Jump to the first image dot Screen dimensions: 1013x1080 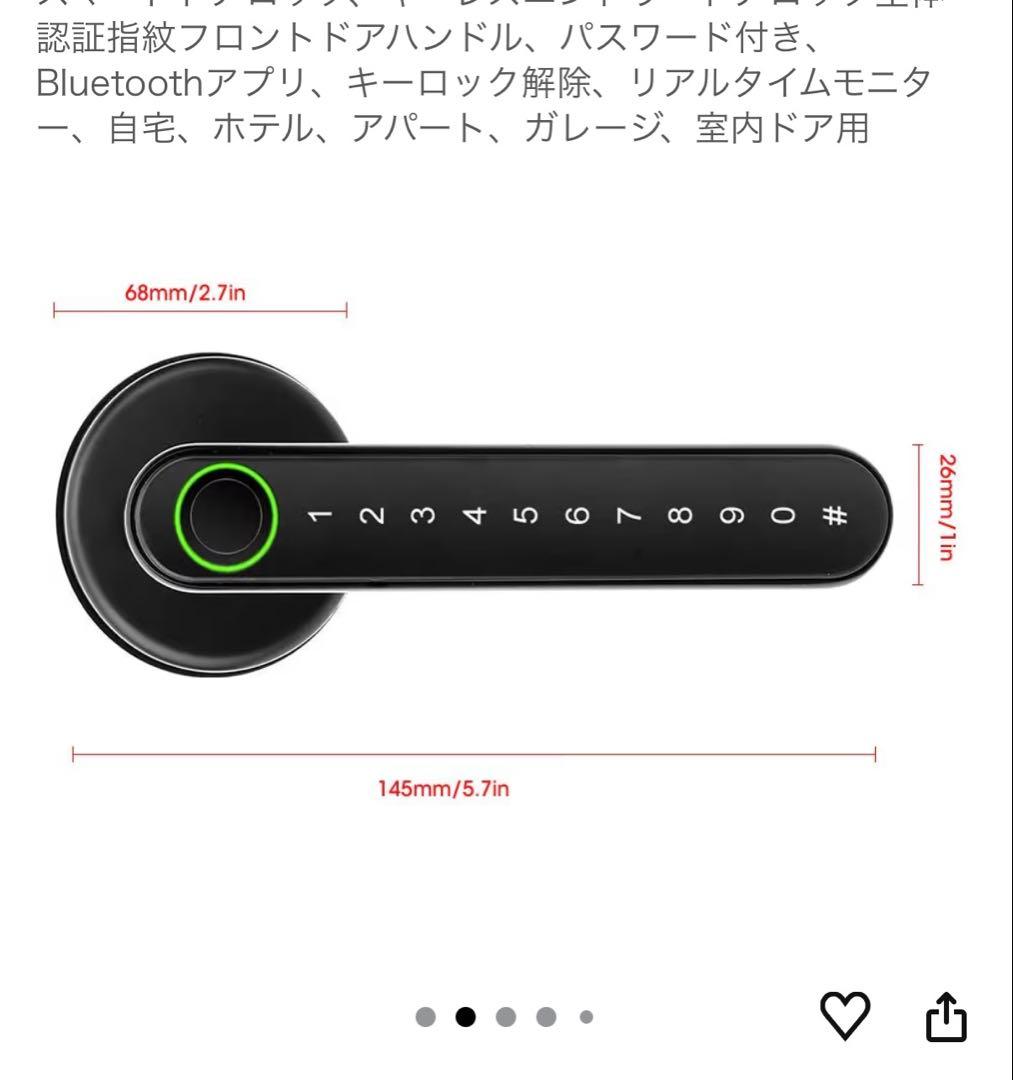coord(425,1017)
